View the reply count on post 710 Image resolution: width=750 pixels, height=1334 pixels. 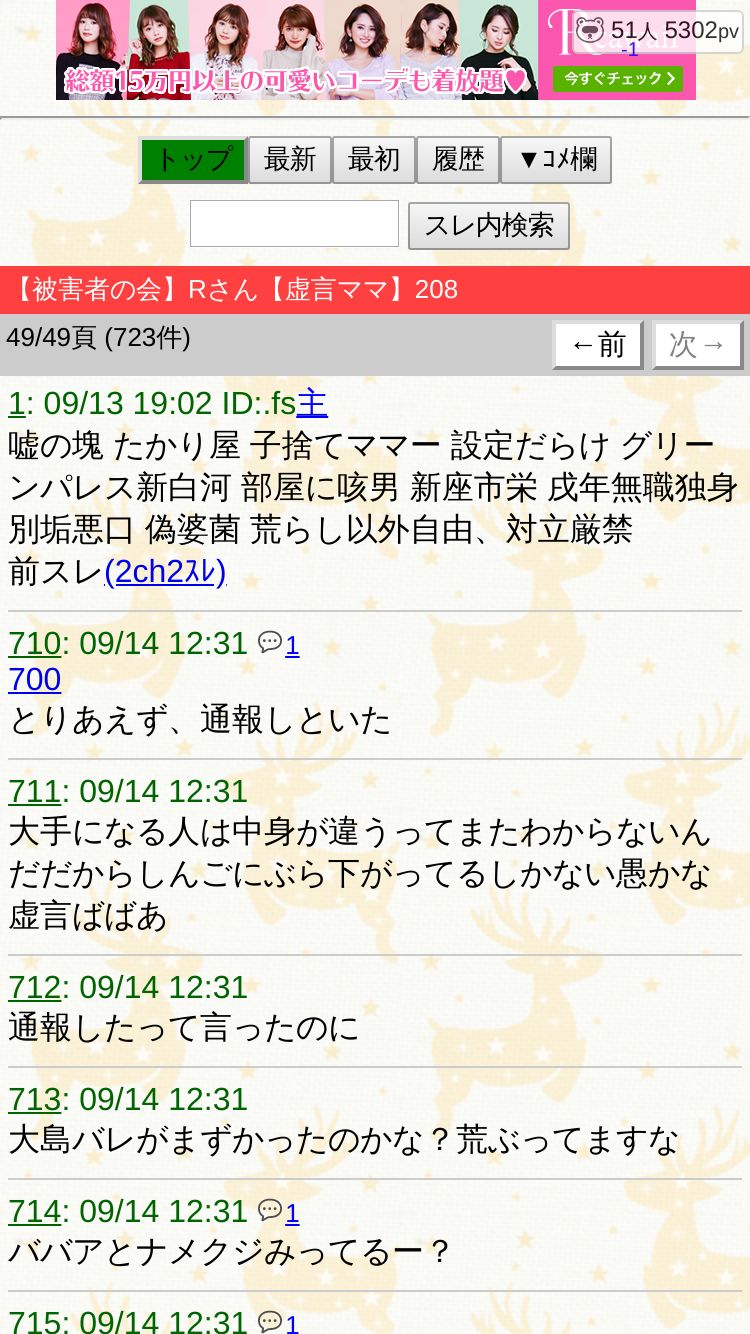point(280,644)
